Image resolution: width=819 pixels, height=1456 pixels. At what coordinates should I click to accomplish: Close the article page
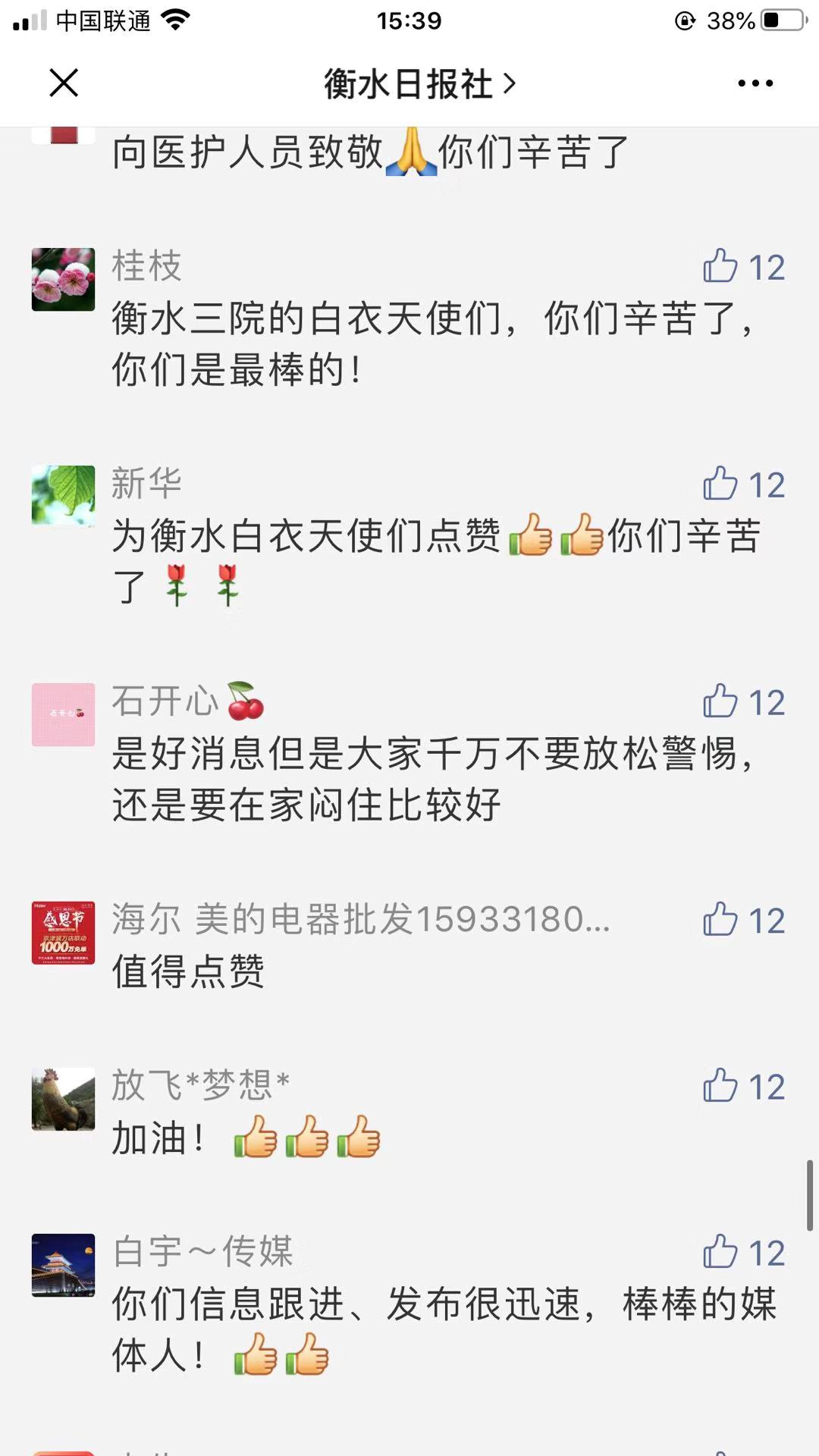64,83
